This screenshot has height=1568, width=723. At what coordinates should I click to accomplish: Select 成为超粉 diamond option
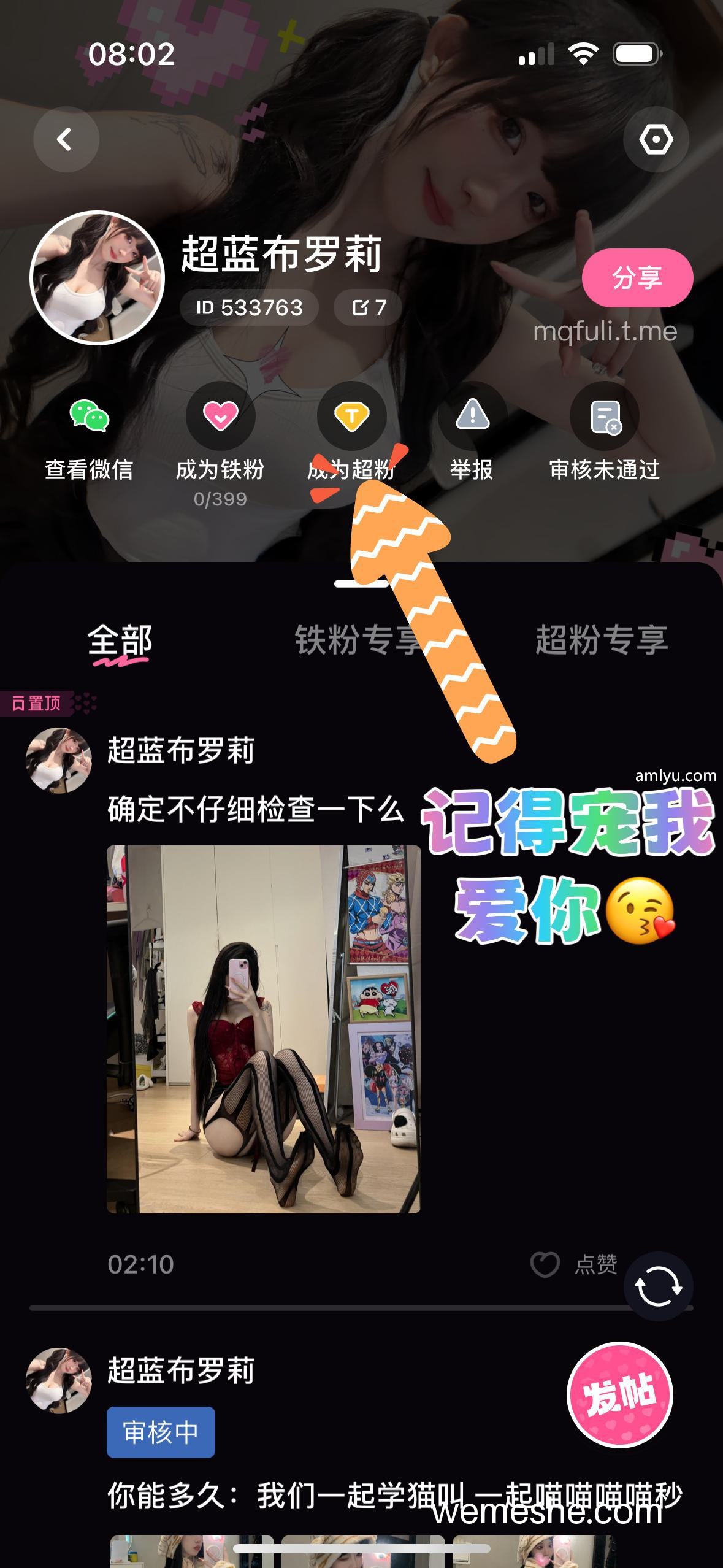point(351,432)
